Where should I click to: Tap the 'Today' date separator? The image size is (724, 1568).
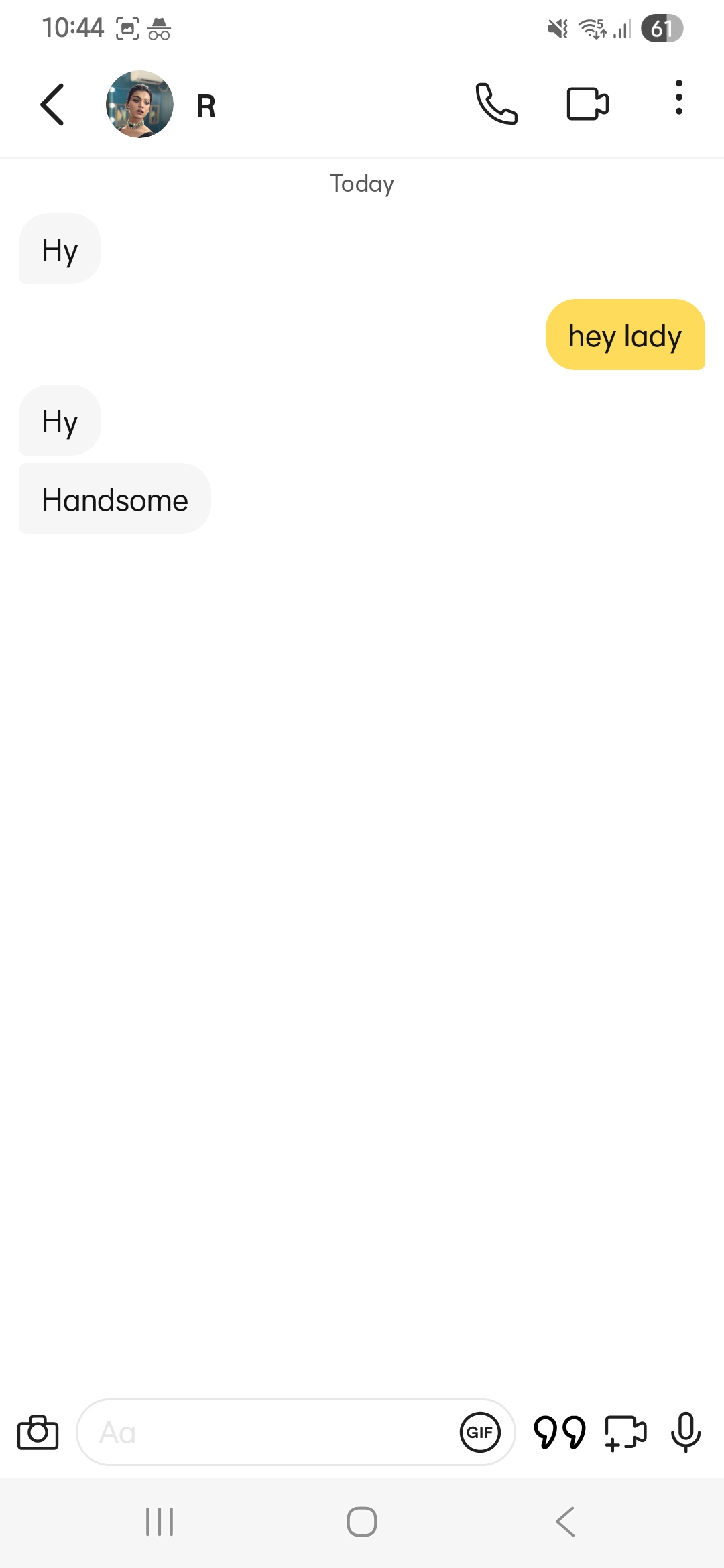[x=361, y=184]
